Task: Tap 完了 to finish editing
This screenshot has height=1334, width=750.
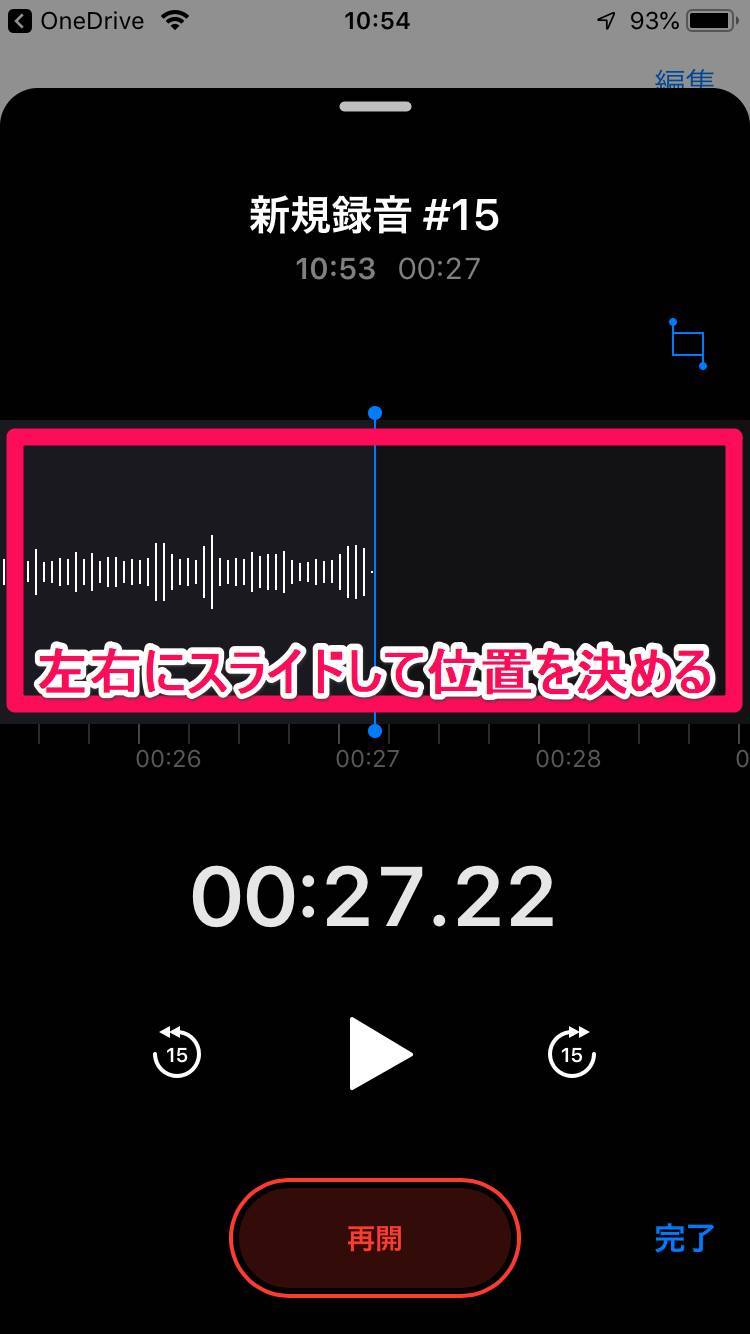Action: (684, 1238)
